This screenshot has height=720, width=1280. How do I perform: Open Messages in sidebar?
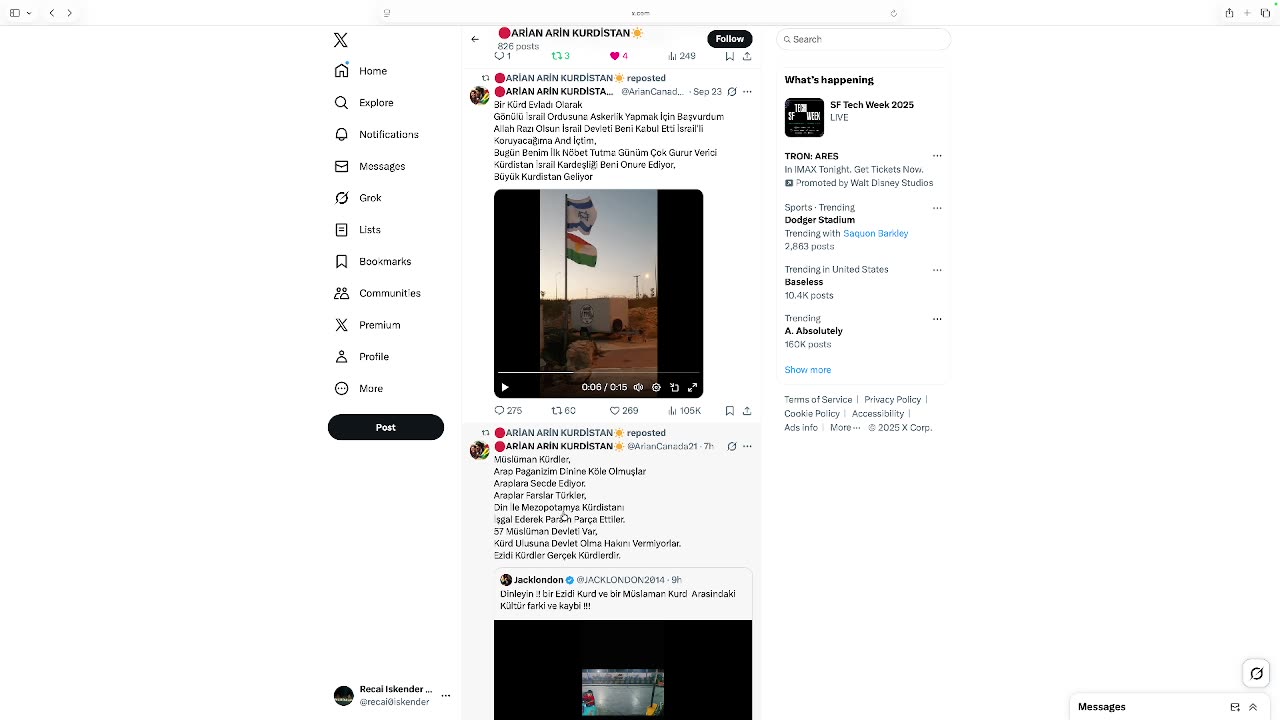[381, 166]
